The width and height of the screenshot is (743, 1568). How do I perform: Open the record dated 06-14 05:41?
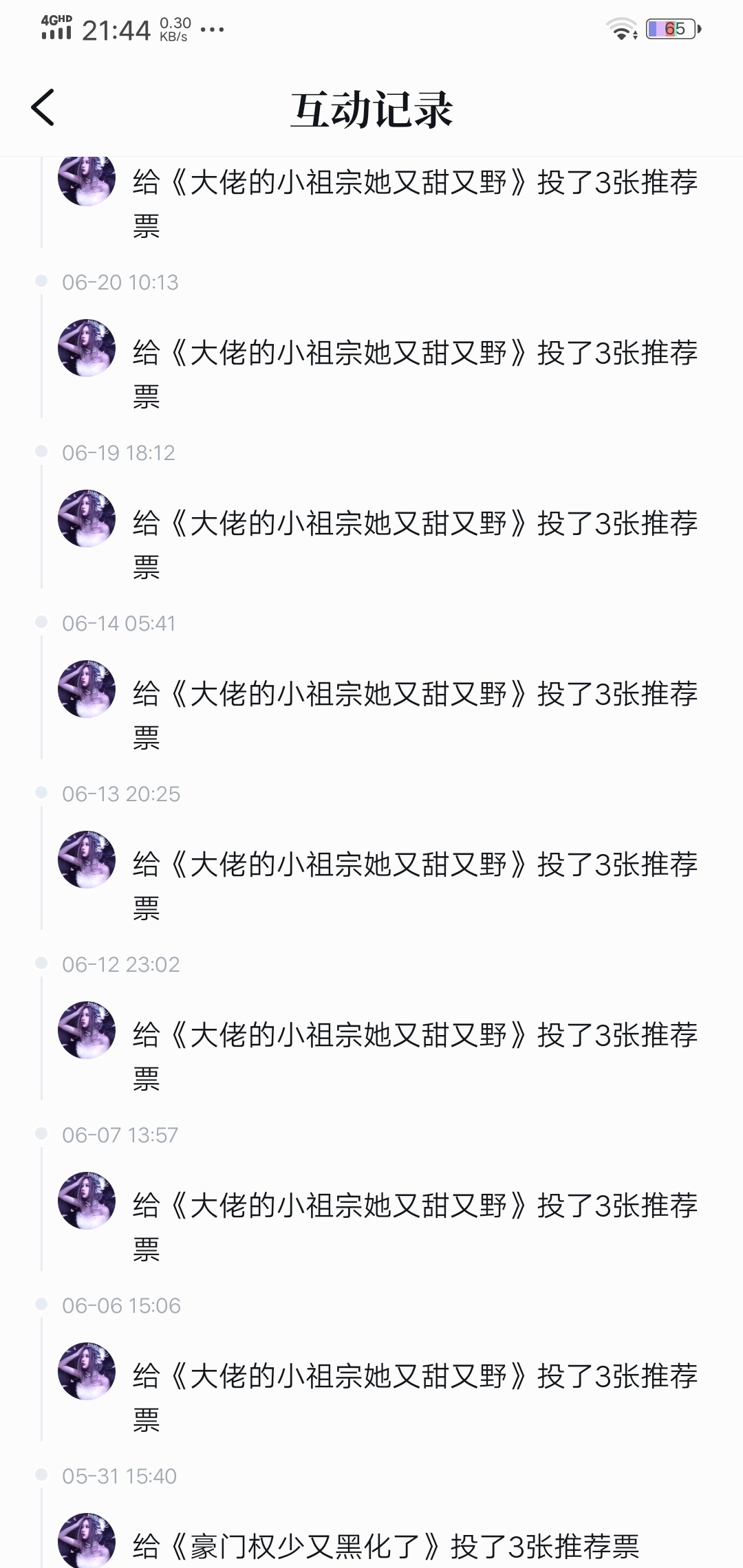tap(415, 695)
